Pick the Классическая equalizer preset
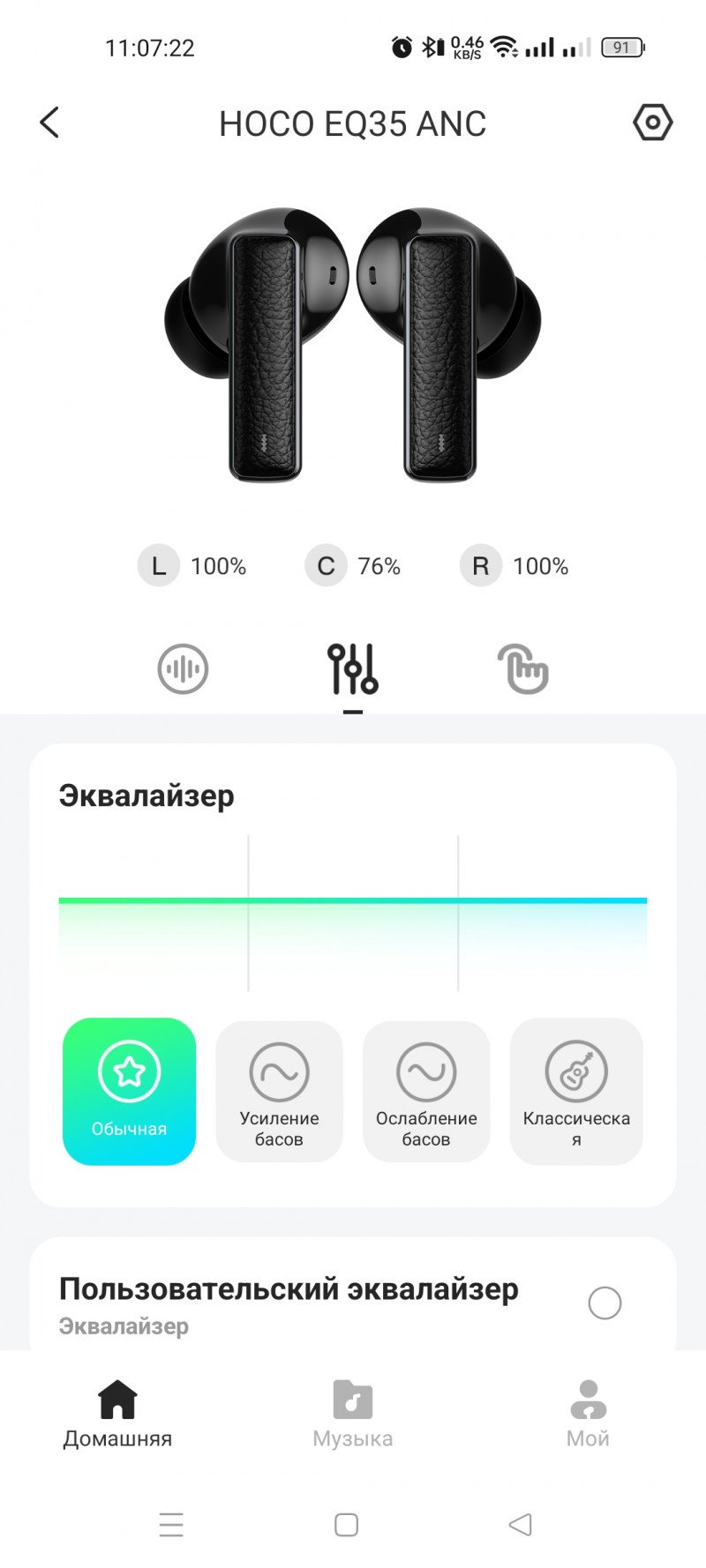 click(x=576, y=1091)
